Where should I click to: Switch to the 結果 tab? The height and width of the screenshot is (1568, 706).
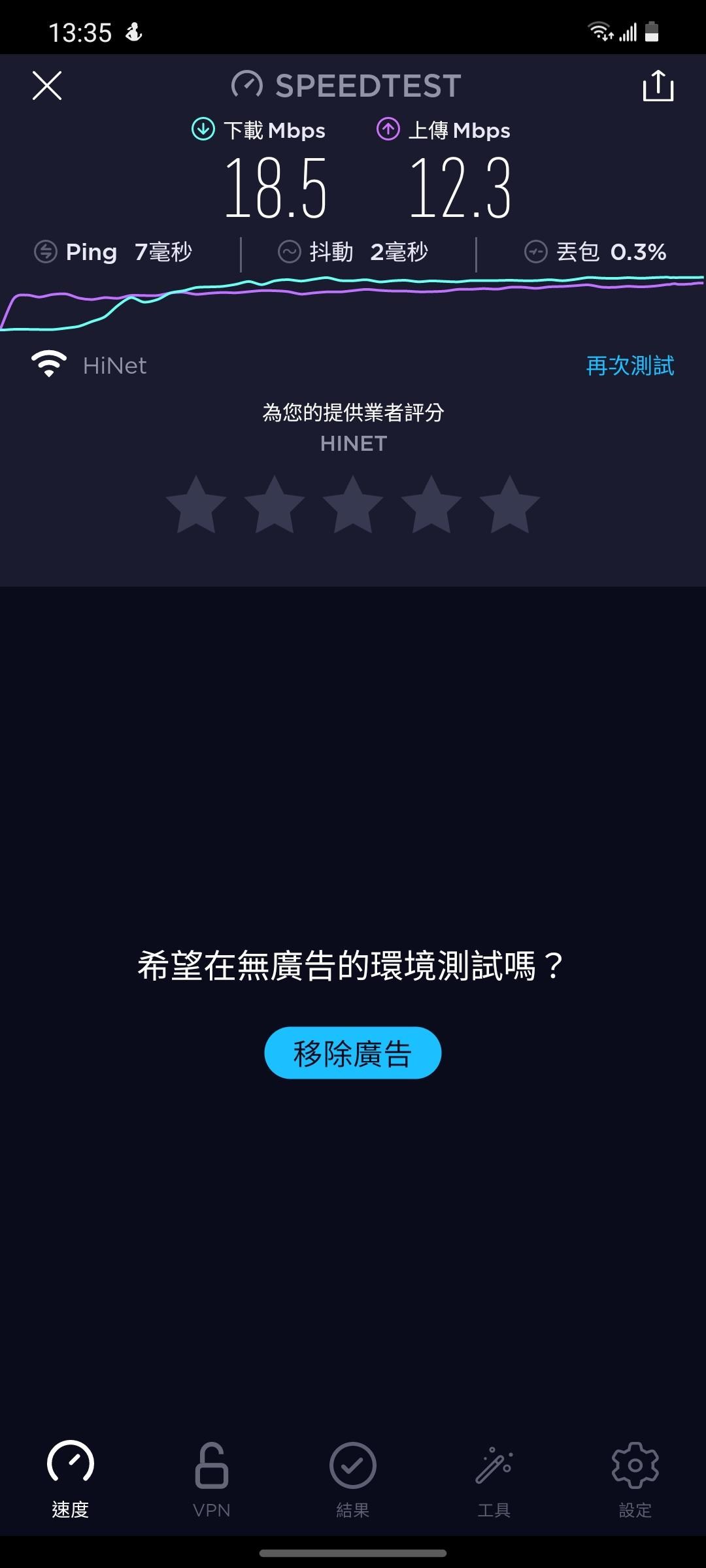[x=353, y=1479]
